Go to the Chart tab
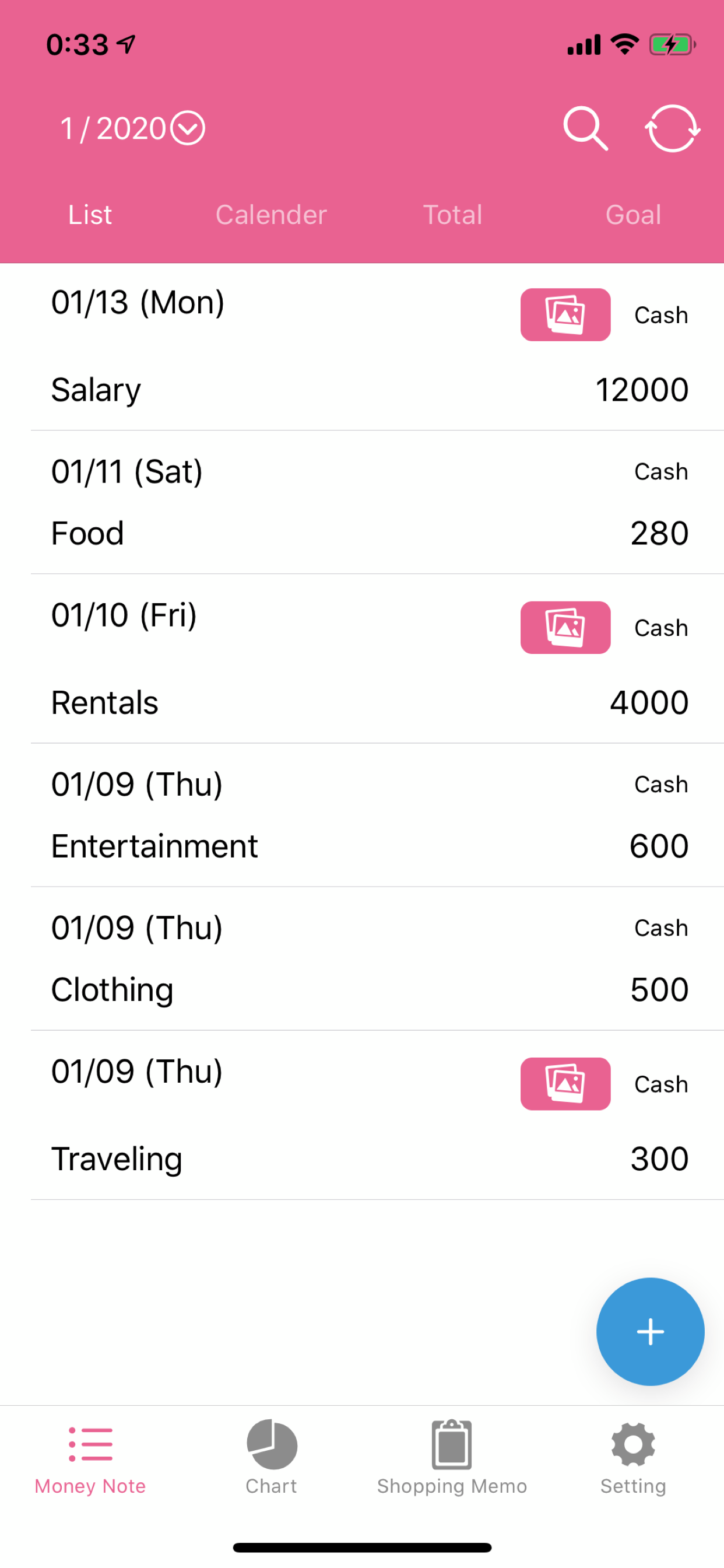 coord(271,1458)
